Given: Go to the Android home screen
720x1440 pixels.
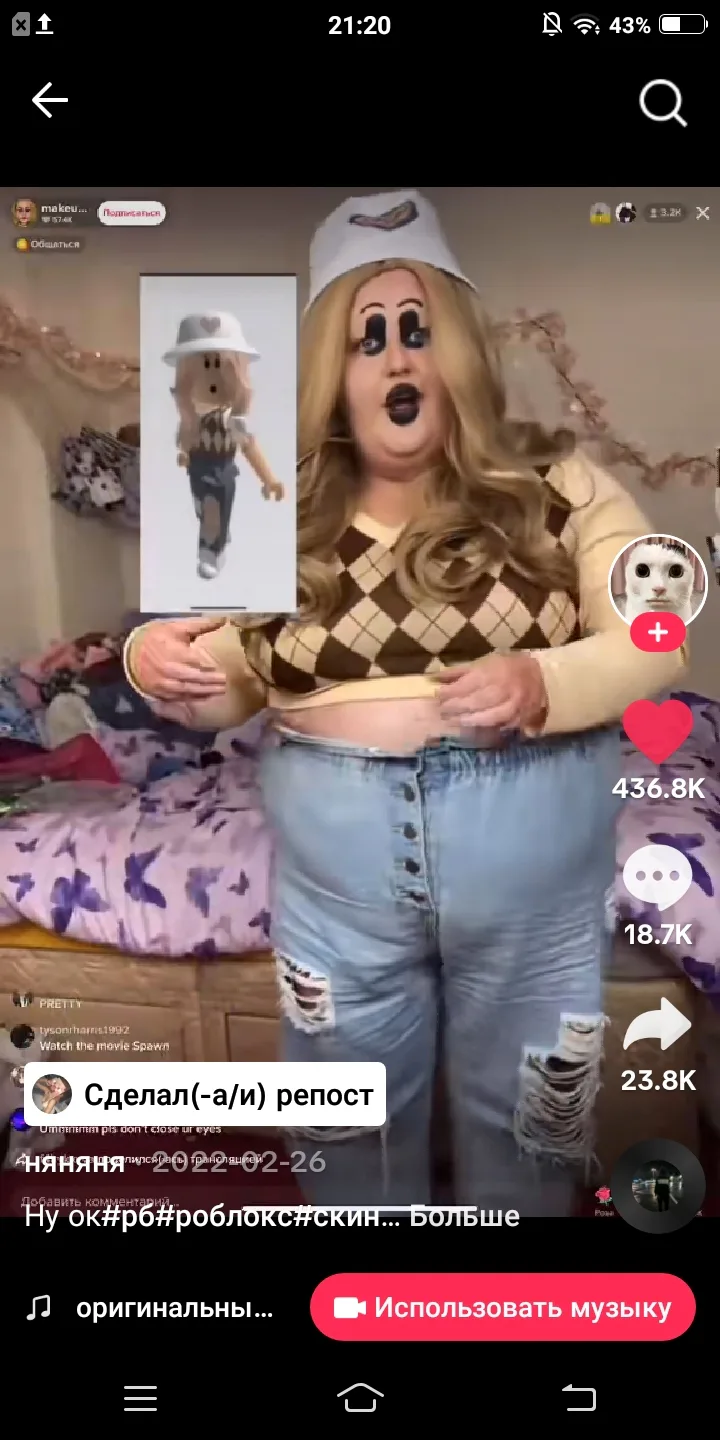Looking at the screenshot, I should click(360, 1397).
